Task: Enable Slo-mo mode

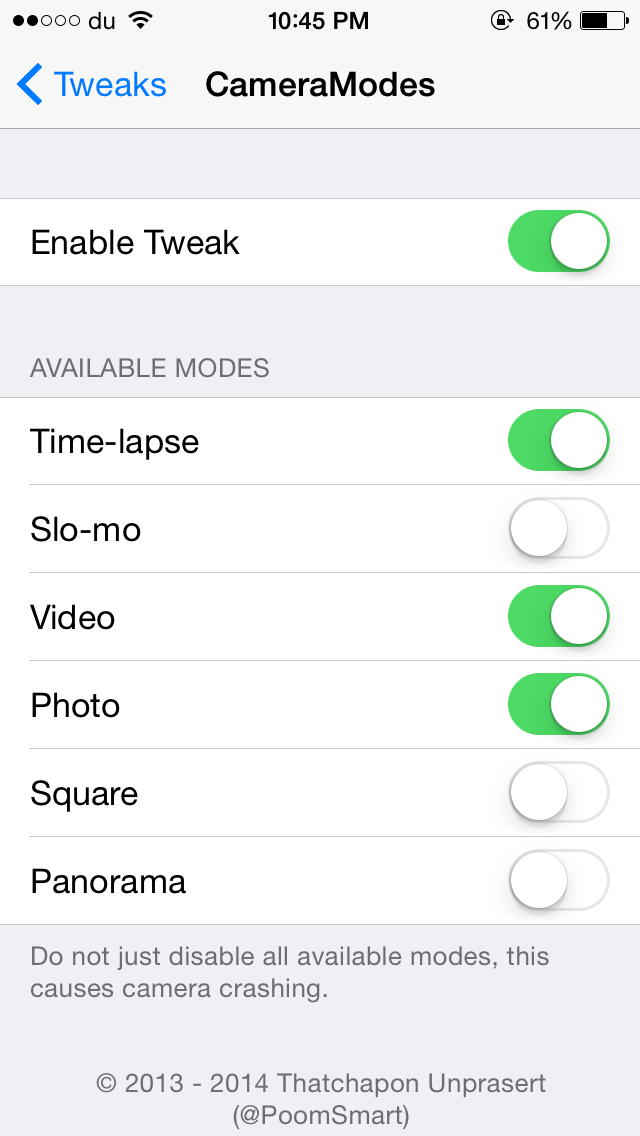Action: point(558,529)
